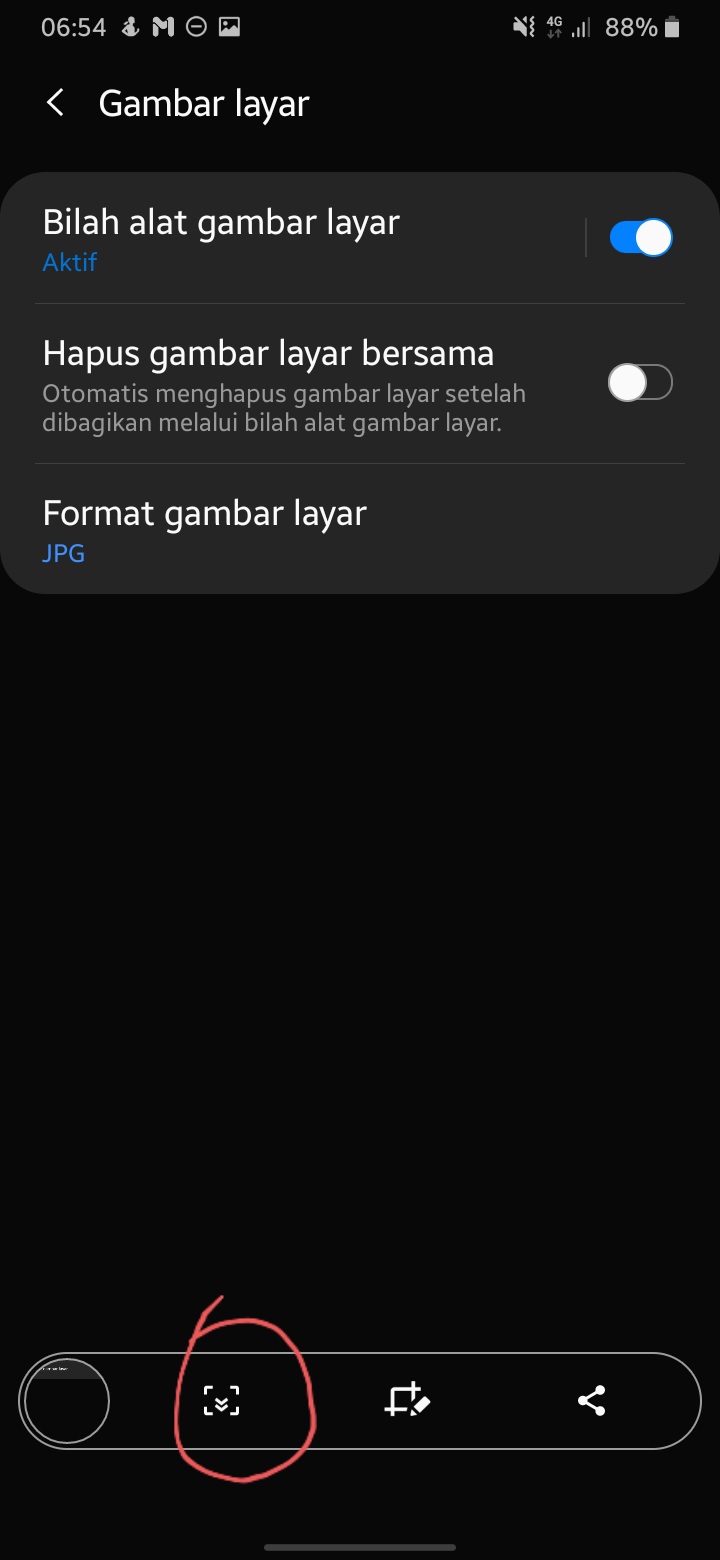Share the captured screenshot
The image size is (720, 1560).
(592, 1400)
